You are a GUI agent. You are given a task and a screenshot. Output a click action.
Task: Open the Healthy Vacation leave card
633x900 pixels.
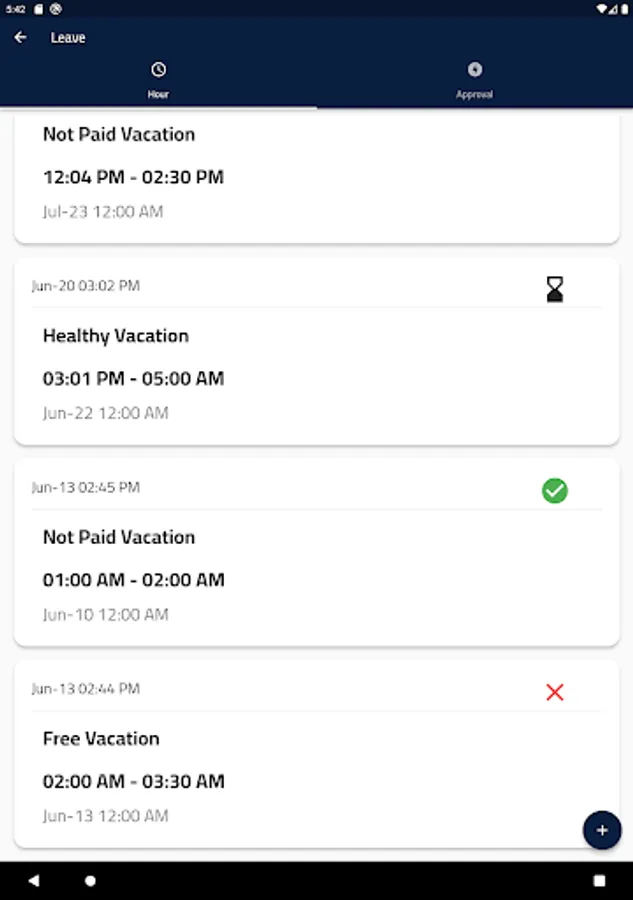pos(316,352)
